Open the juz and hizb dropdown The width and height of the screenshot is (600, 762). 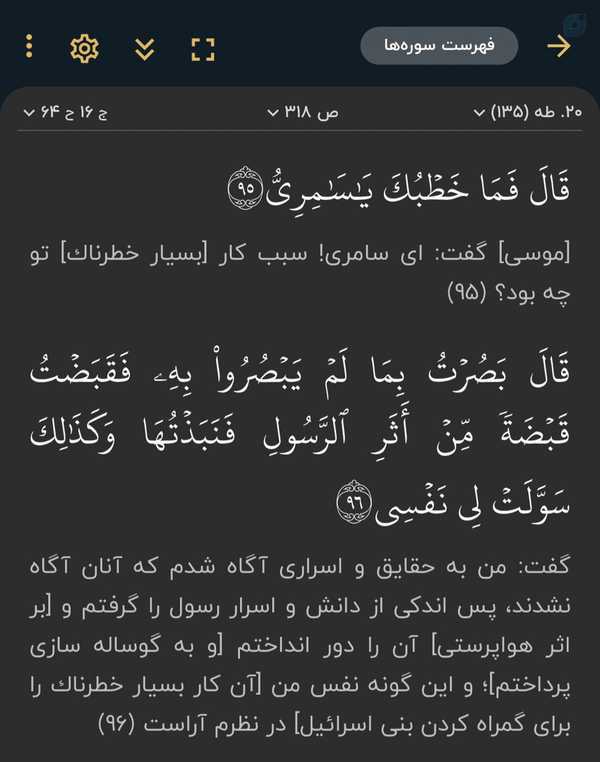65,113
